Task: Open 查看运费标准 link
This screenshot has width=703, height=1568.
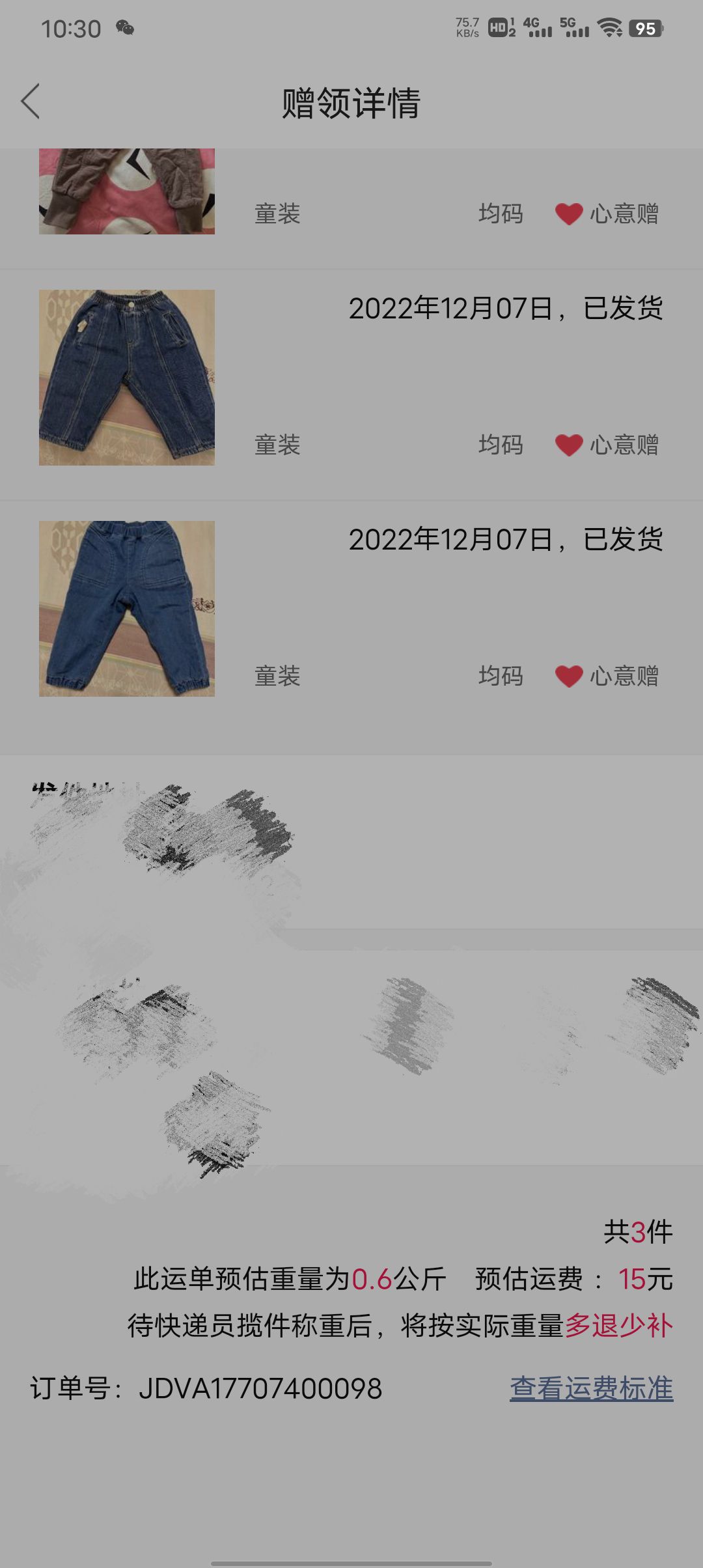Action: tap(591, 1388)
